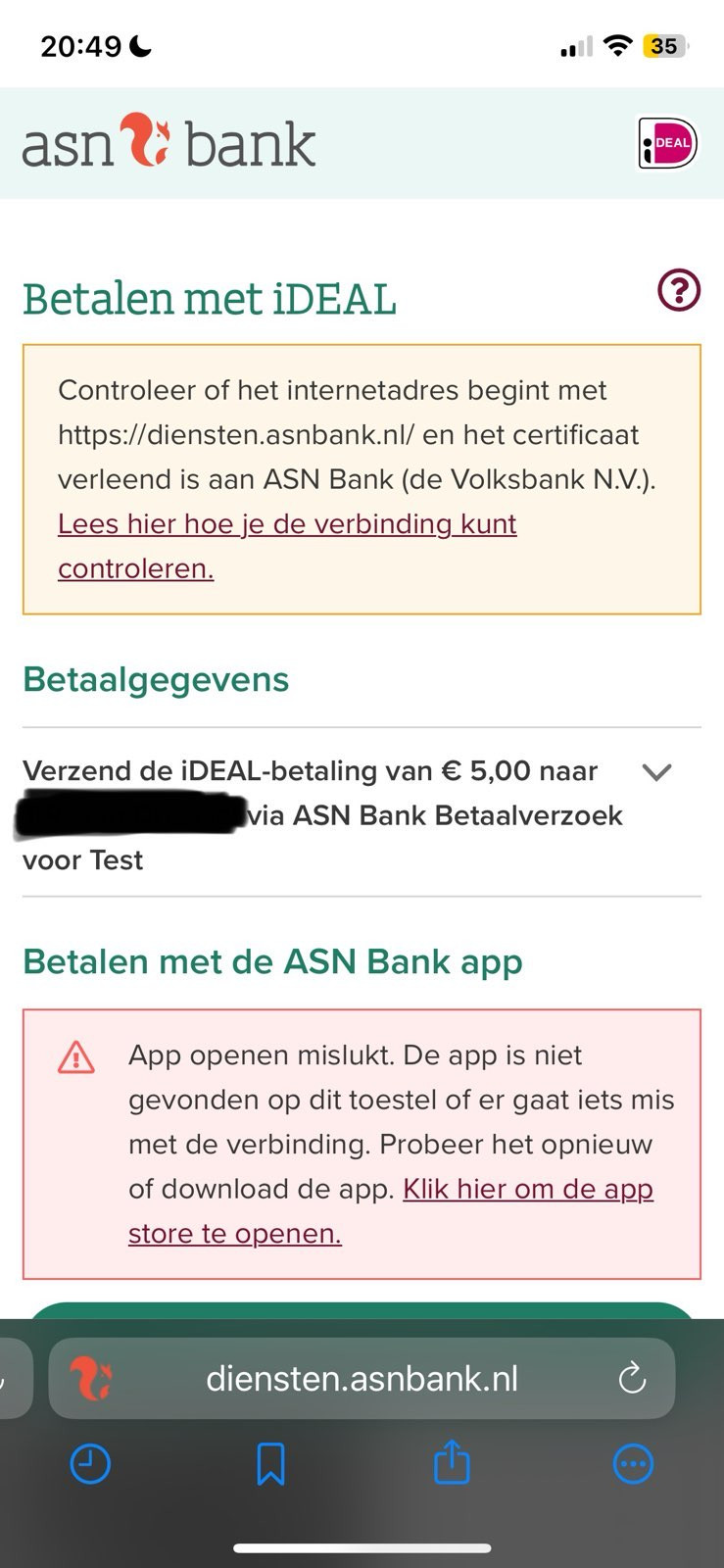Tap the diensten.asnbank.nl address bar
Screen dimensions: 724x1568
tap(362, 1379)
